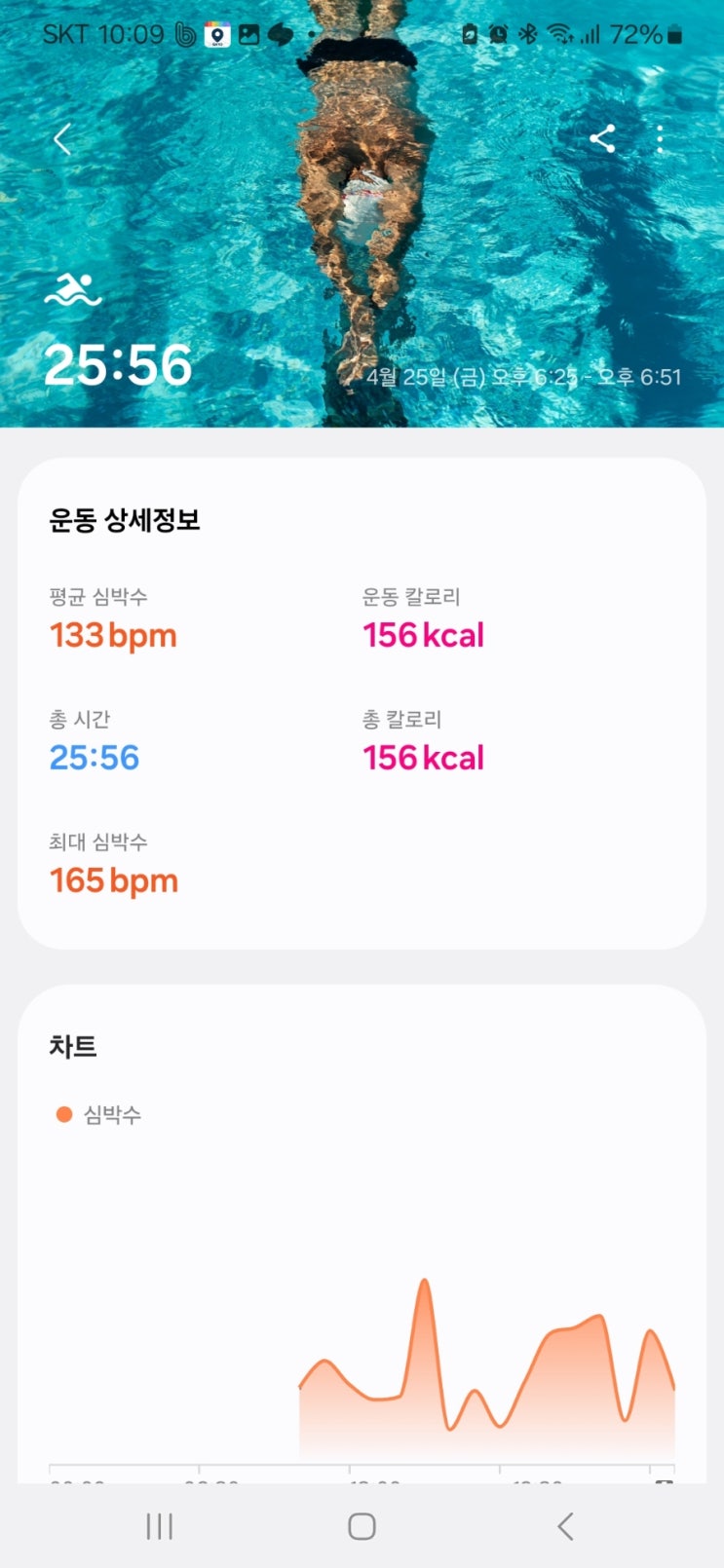Share this swimming workout
The height and width of the screenshot is (1568, 724).
click(x=602, y=139)
